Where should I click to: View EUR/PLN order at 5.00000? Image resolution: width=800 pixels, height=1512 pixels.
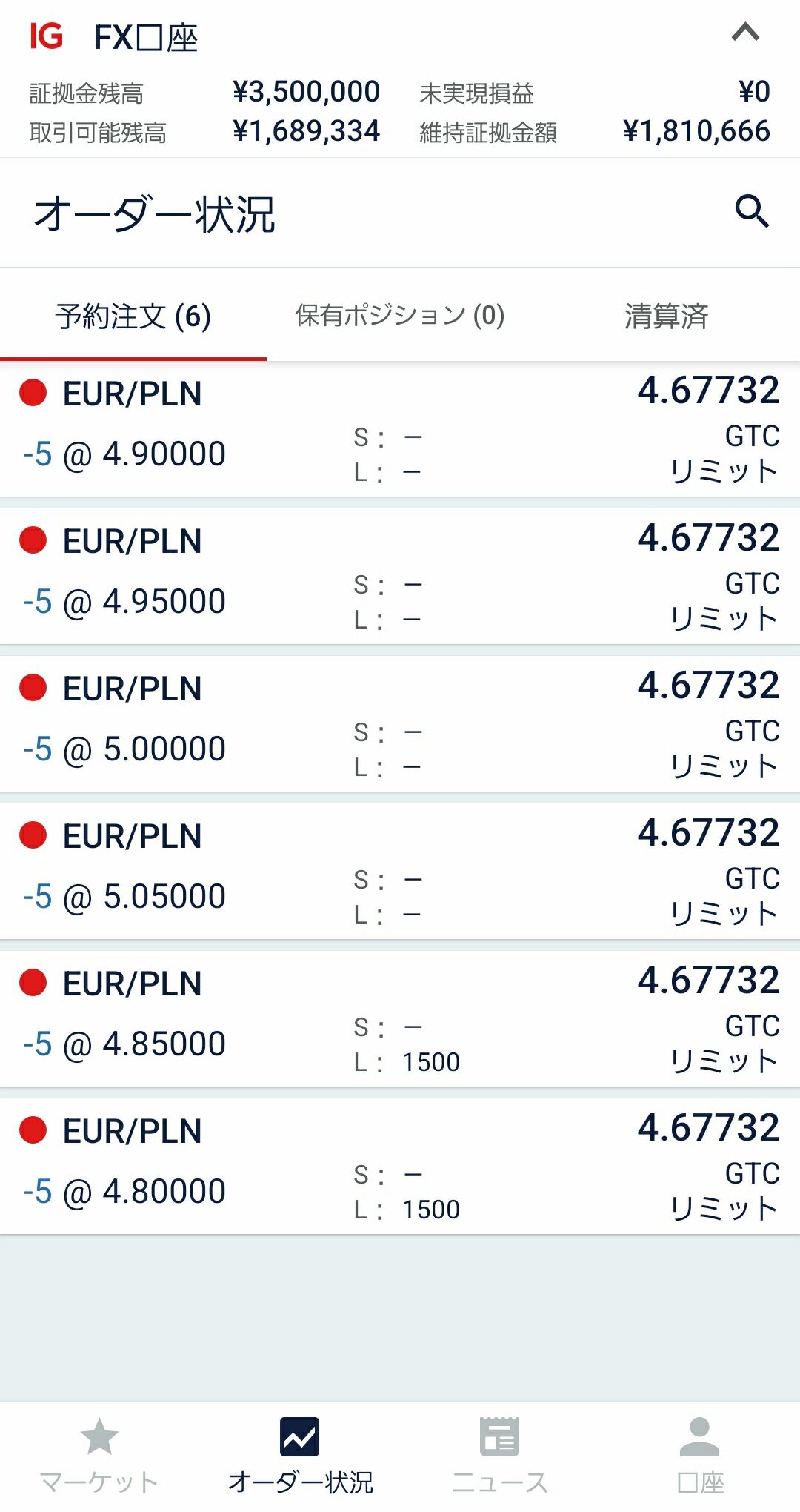(x=400, y=725)
